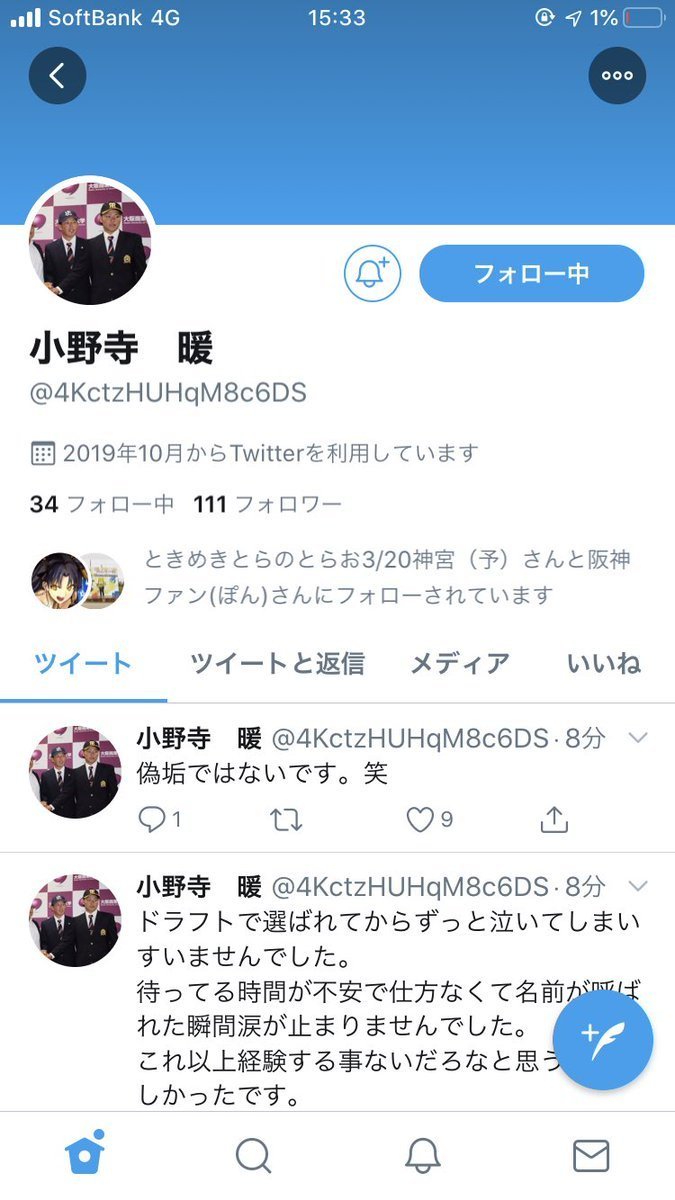Expand the chevron menu on 偽垢ではないです tweet
The image size is (675, 1200).
[x=637, y=739]
